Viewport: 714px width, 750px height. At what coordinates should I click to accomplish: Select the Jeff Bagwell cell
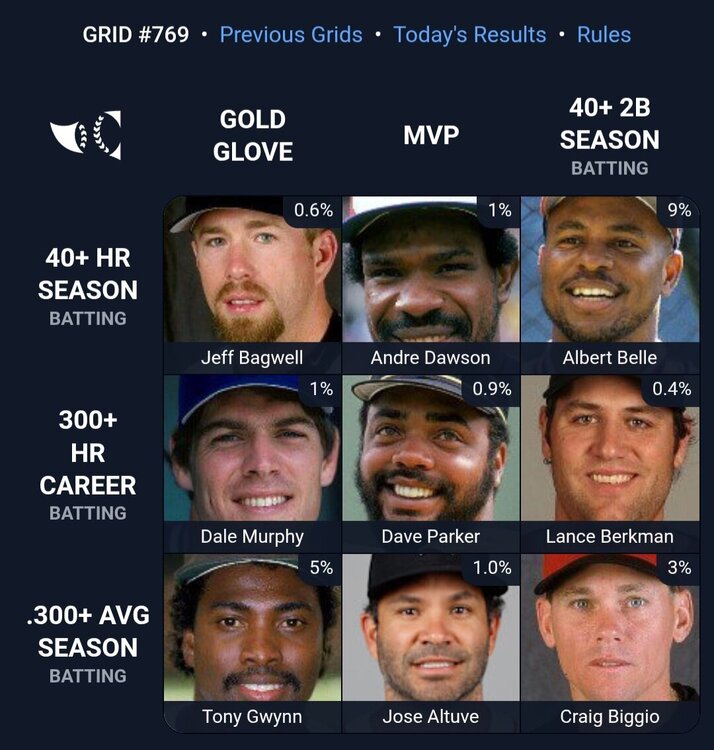coord(252,284)
